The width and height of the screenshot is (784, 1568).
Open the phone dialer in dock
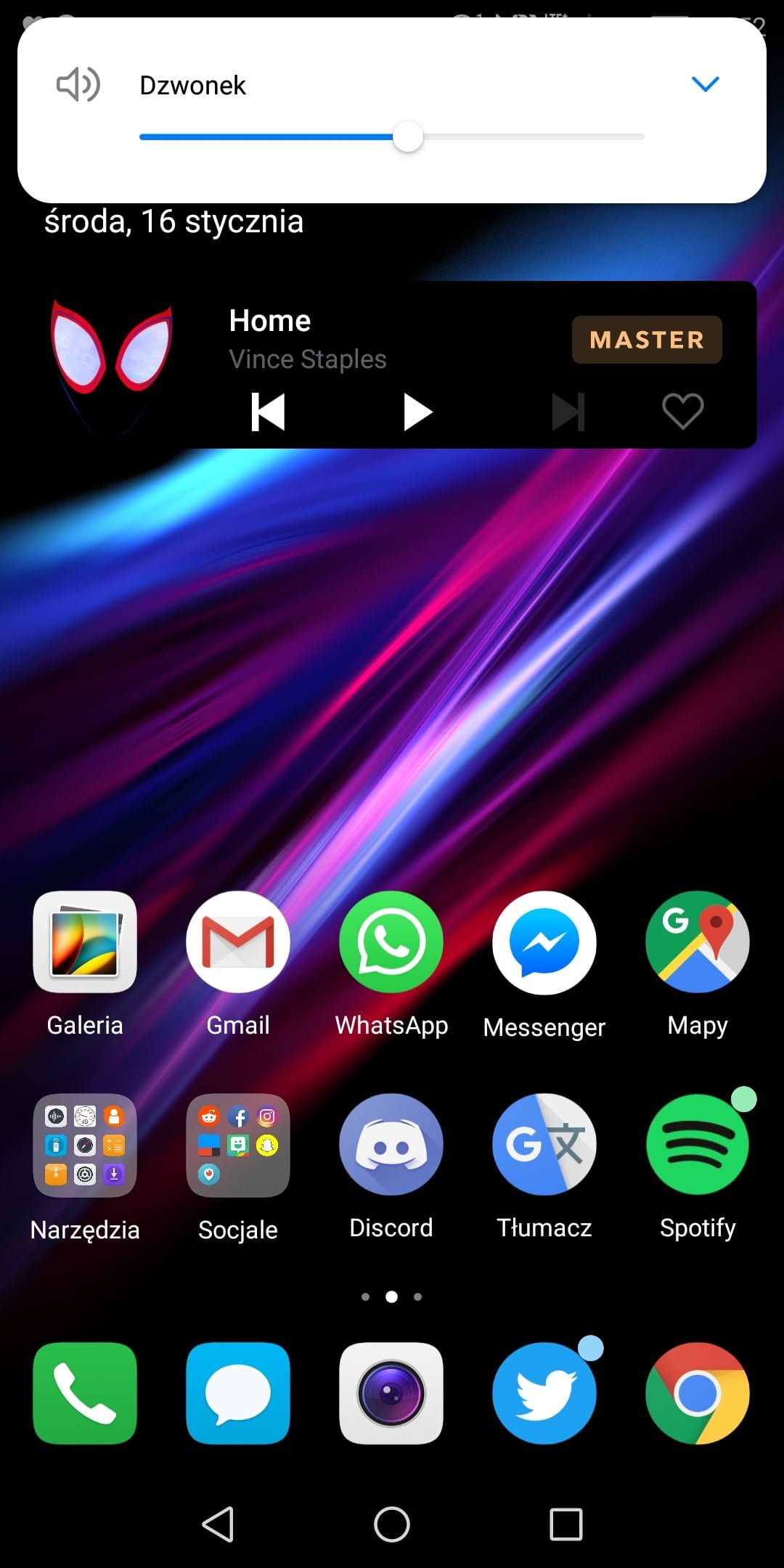[85, 1393]
